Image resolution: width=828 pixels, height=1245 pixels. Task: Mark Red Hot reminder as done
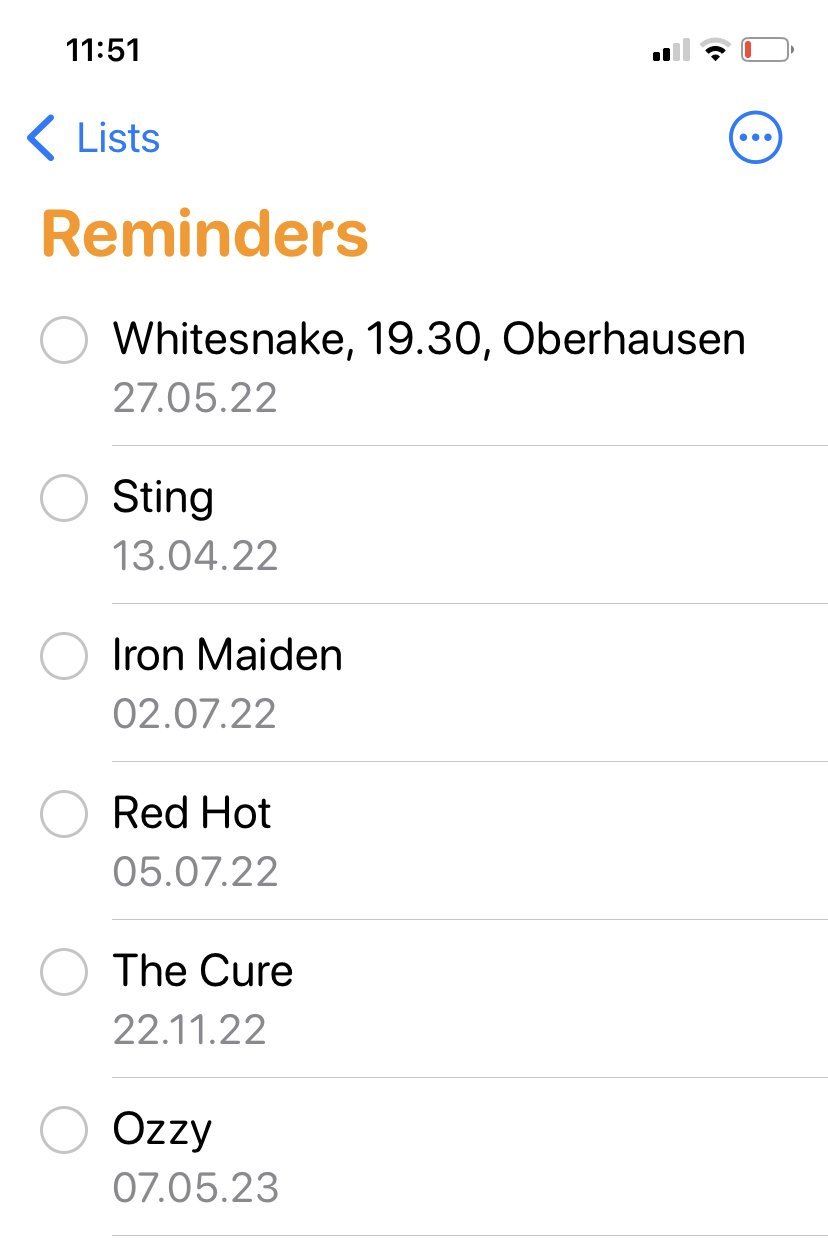pyautogui.click(x=63, y=814)
